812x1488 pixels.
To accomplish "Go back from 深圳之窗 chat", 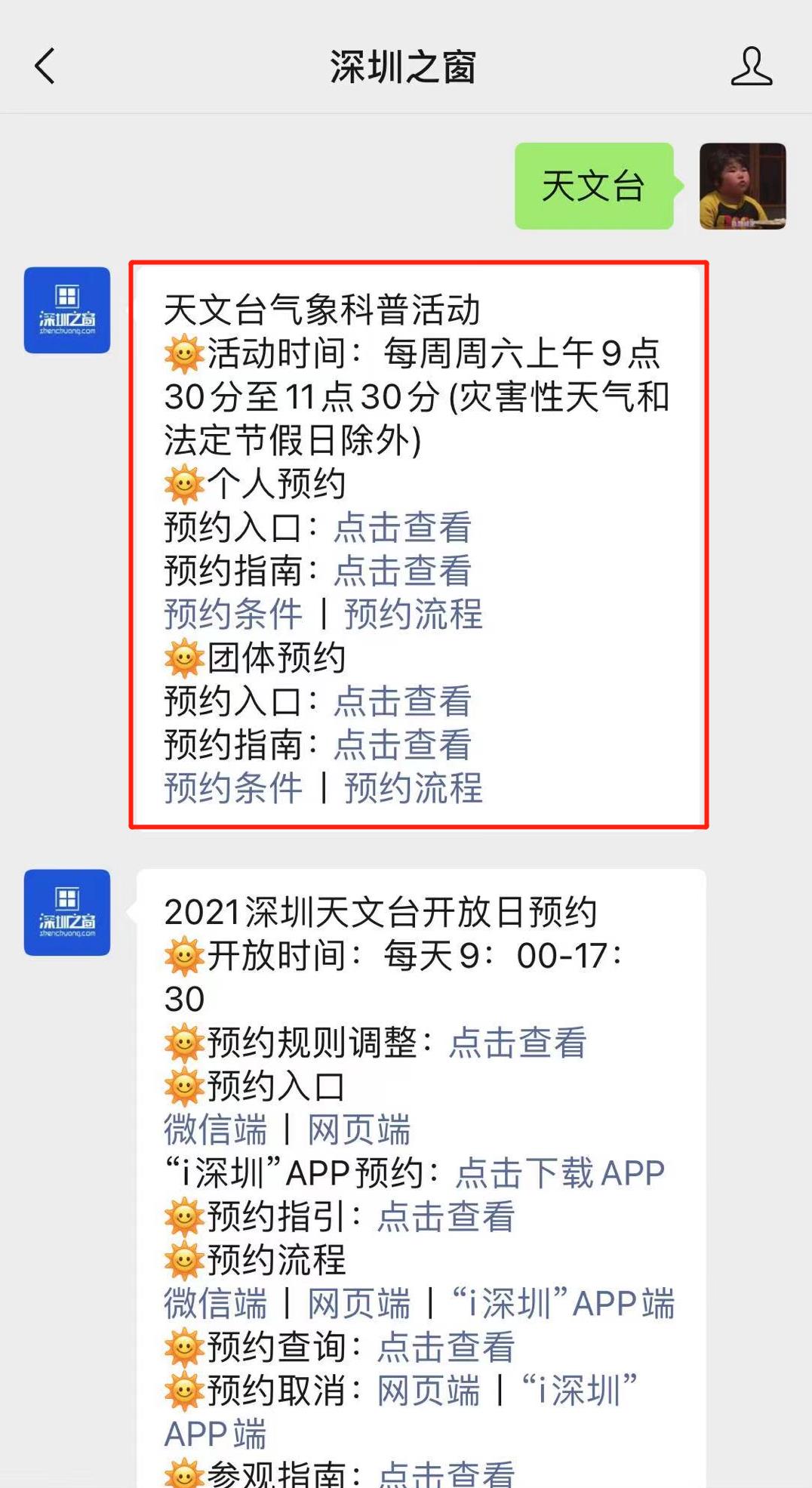I will (45, 66).
